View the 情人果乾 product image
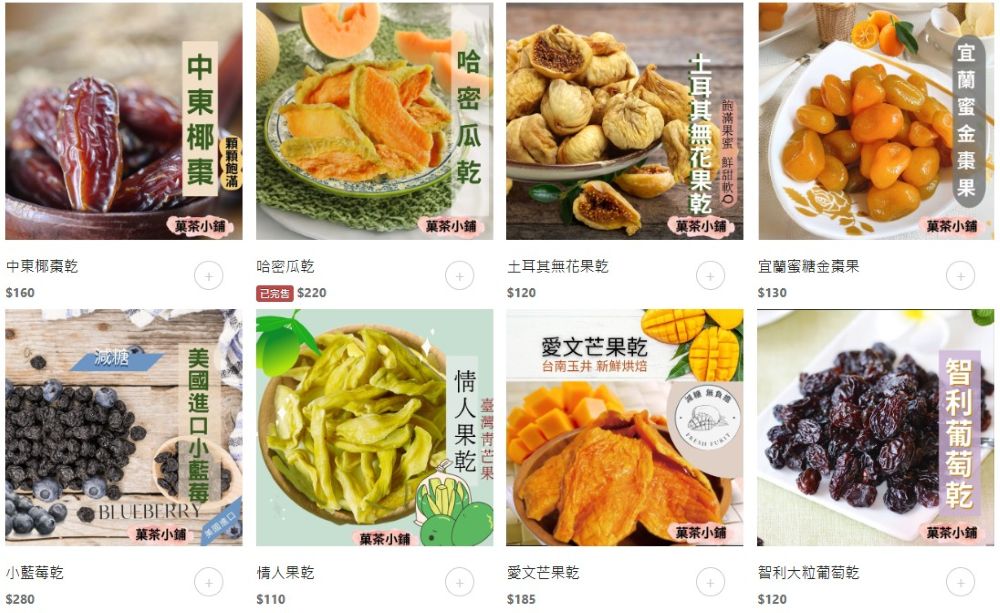 pyautogui.click(x=374, y=428)
